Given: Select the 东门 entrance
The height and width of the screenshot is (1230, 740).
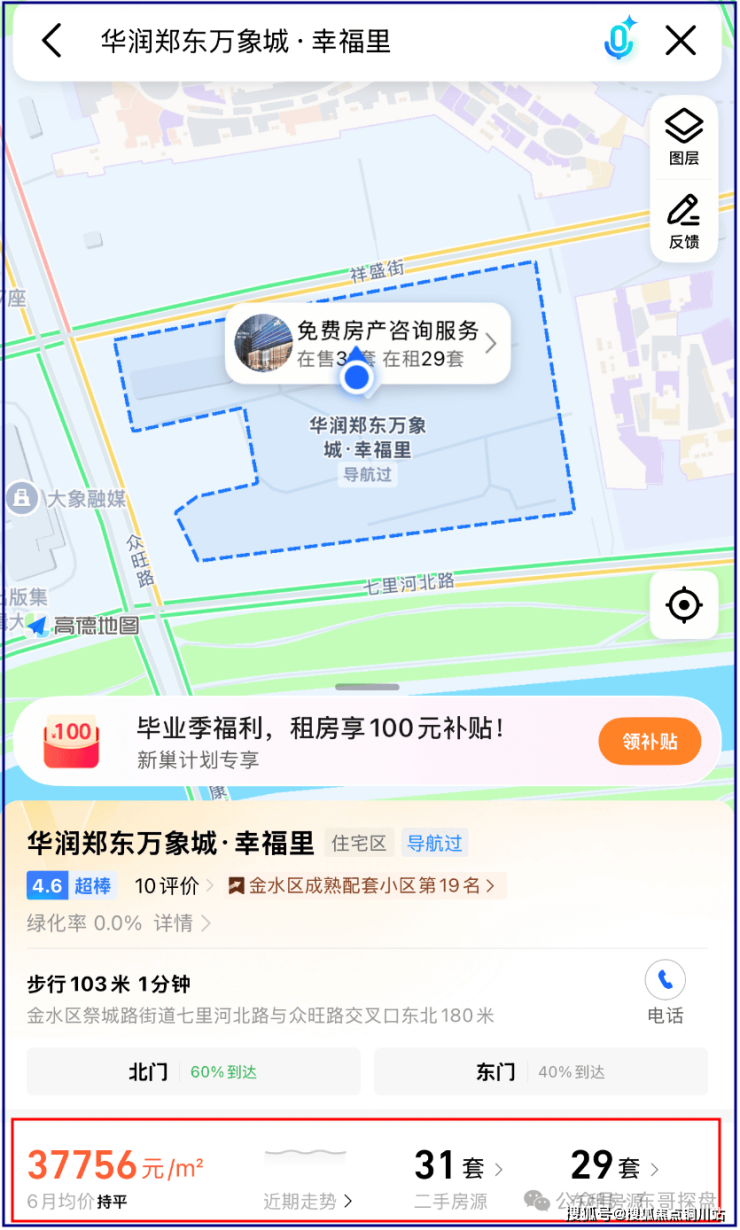Looking at the screenshot, I should tap(540, 1071).
